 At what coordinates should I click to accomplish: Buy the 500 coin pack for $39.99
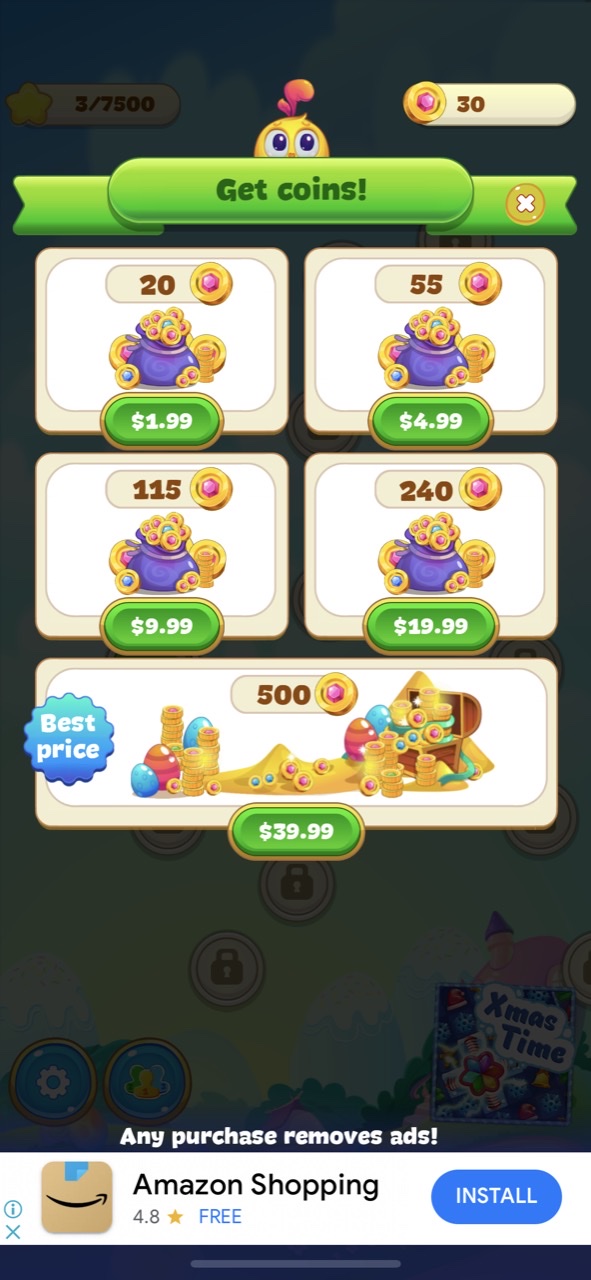click(x=296, y=831)
